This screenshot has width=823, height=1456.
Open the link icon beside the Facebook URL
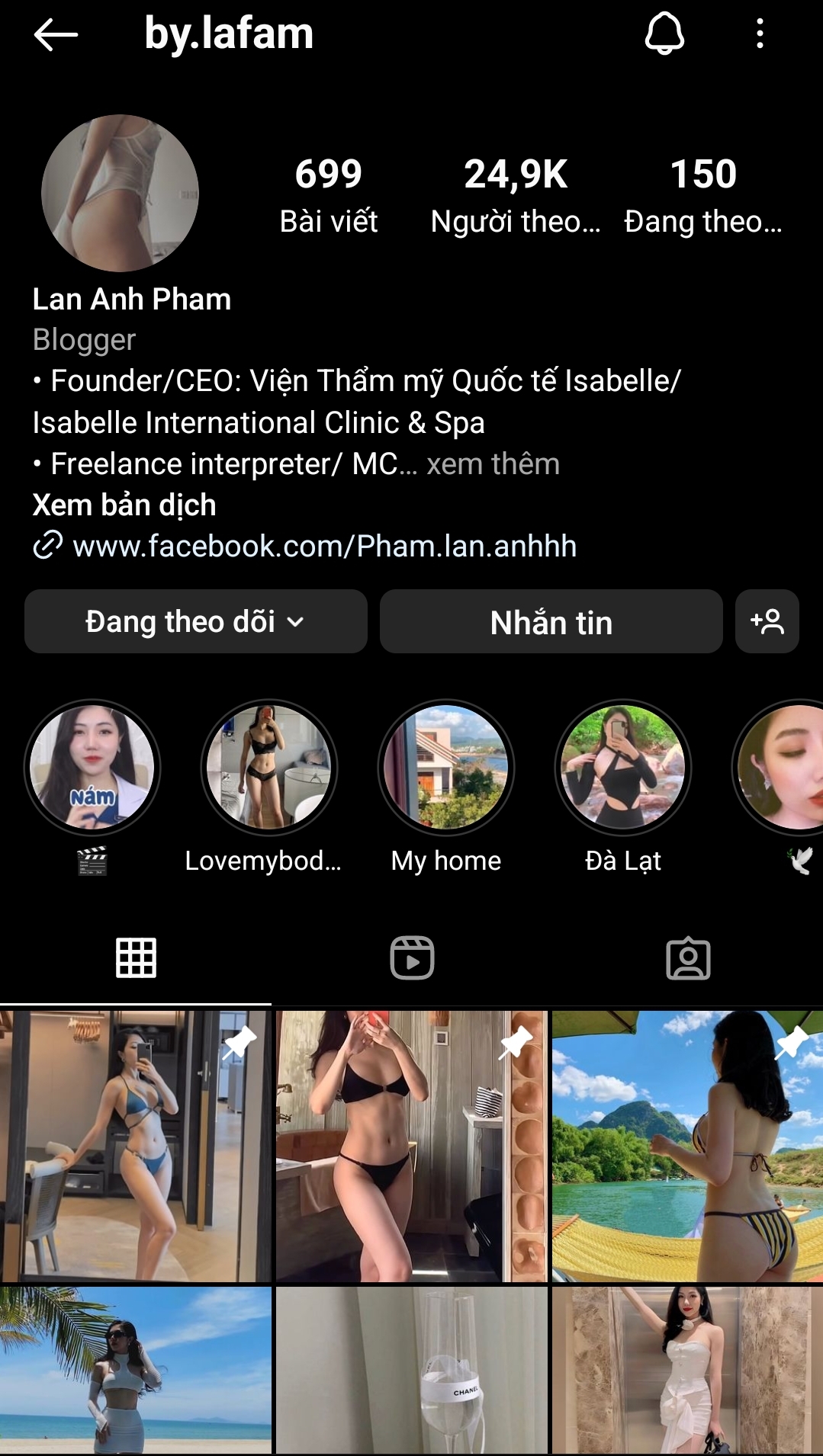47,546
